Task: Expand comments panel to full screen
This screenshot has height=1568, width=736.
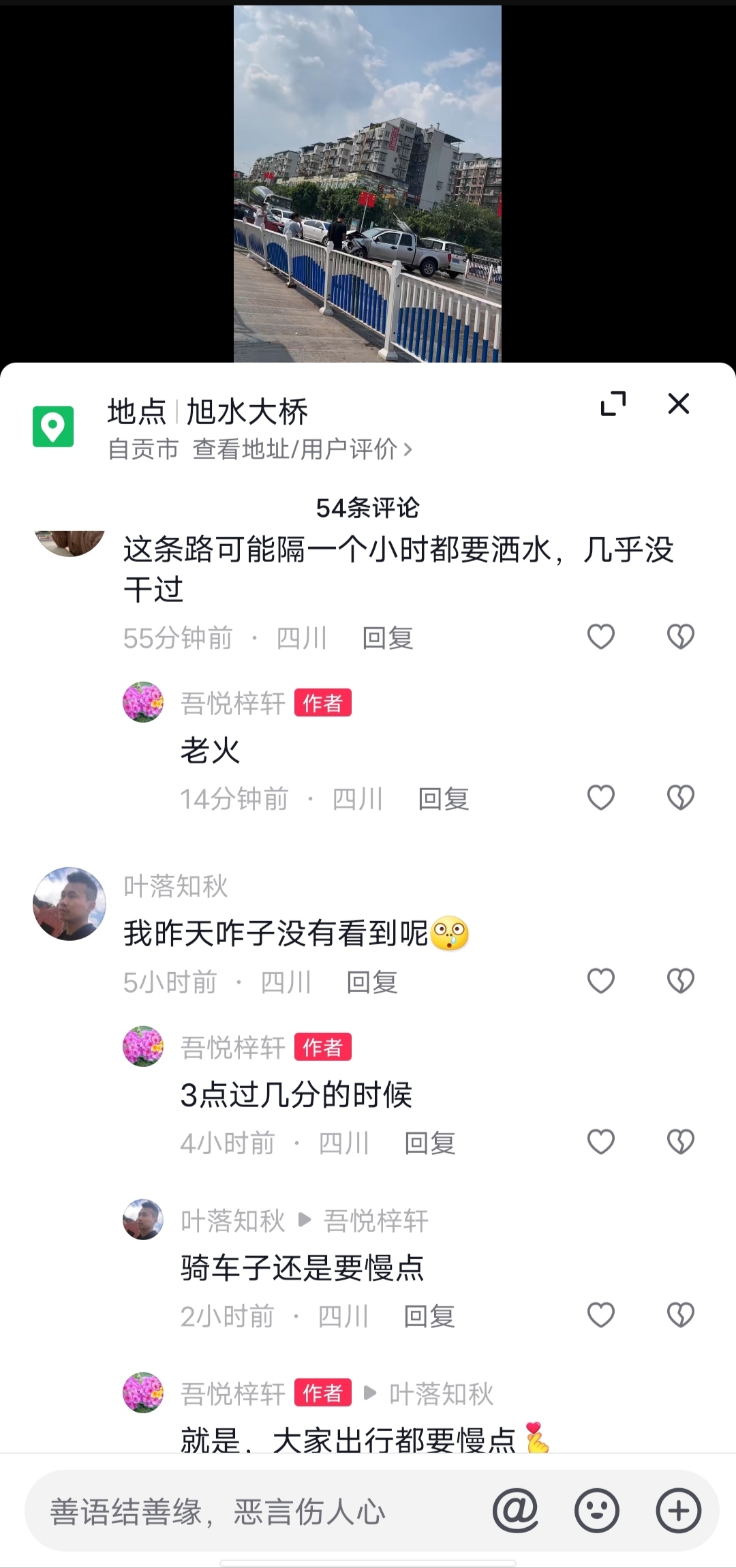Action: tap(613, 404)
